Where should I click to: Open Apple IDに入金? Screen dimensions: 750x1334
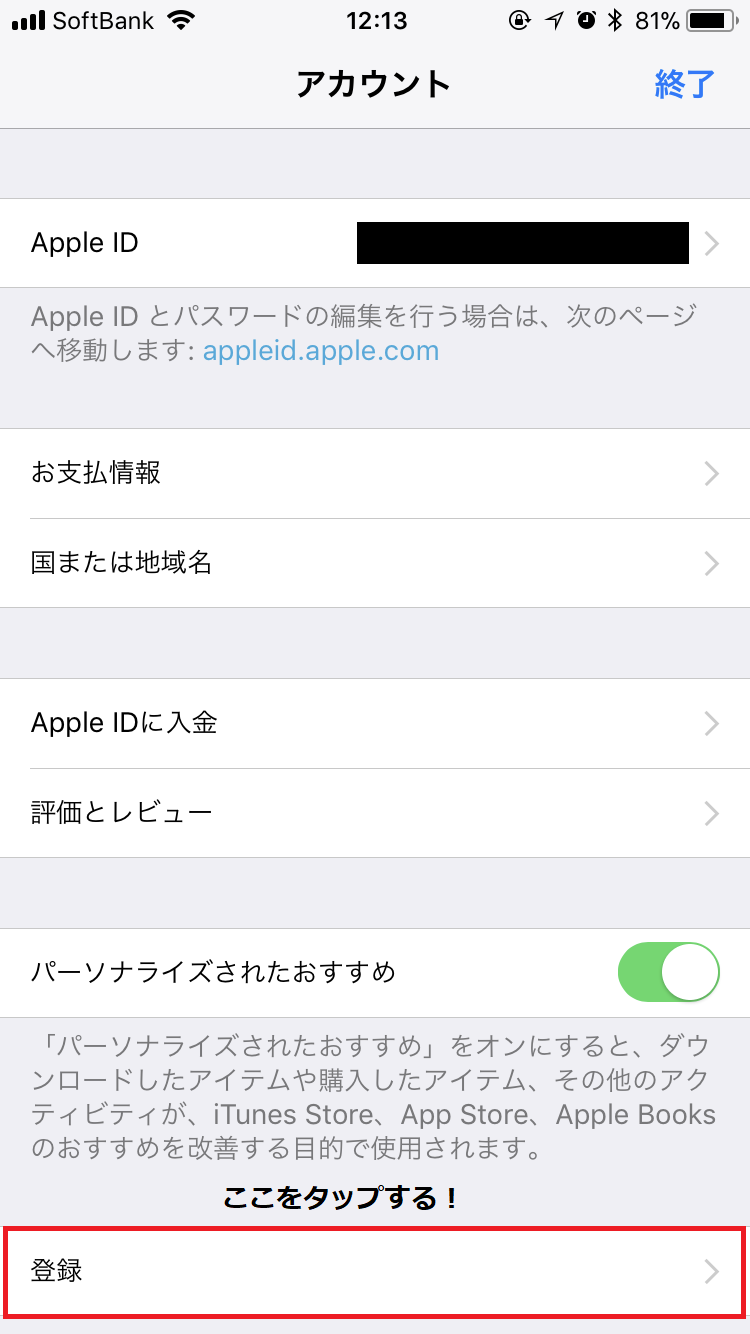coord(375,723)
